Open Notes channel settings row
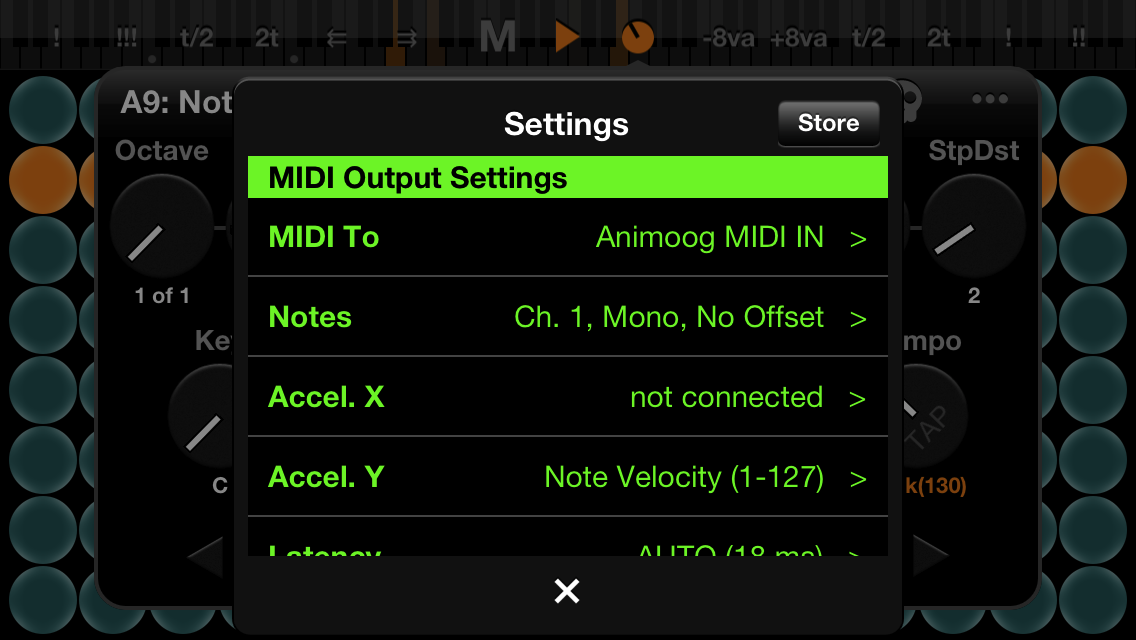 [567, 318]
